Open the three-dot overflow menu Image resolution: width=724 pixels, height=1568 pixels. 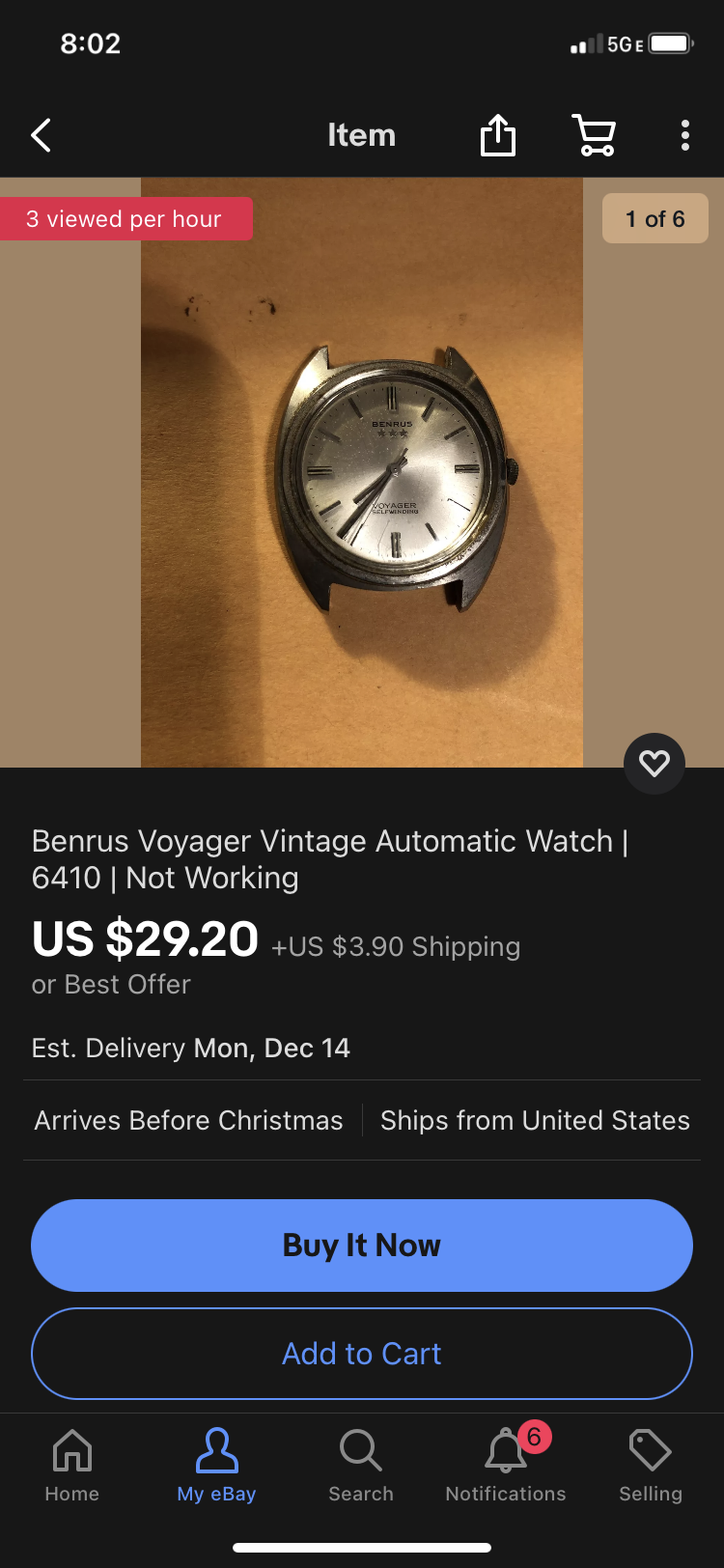tap(684, 135)
